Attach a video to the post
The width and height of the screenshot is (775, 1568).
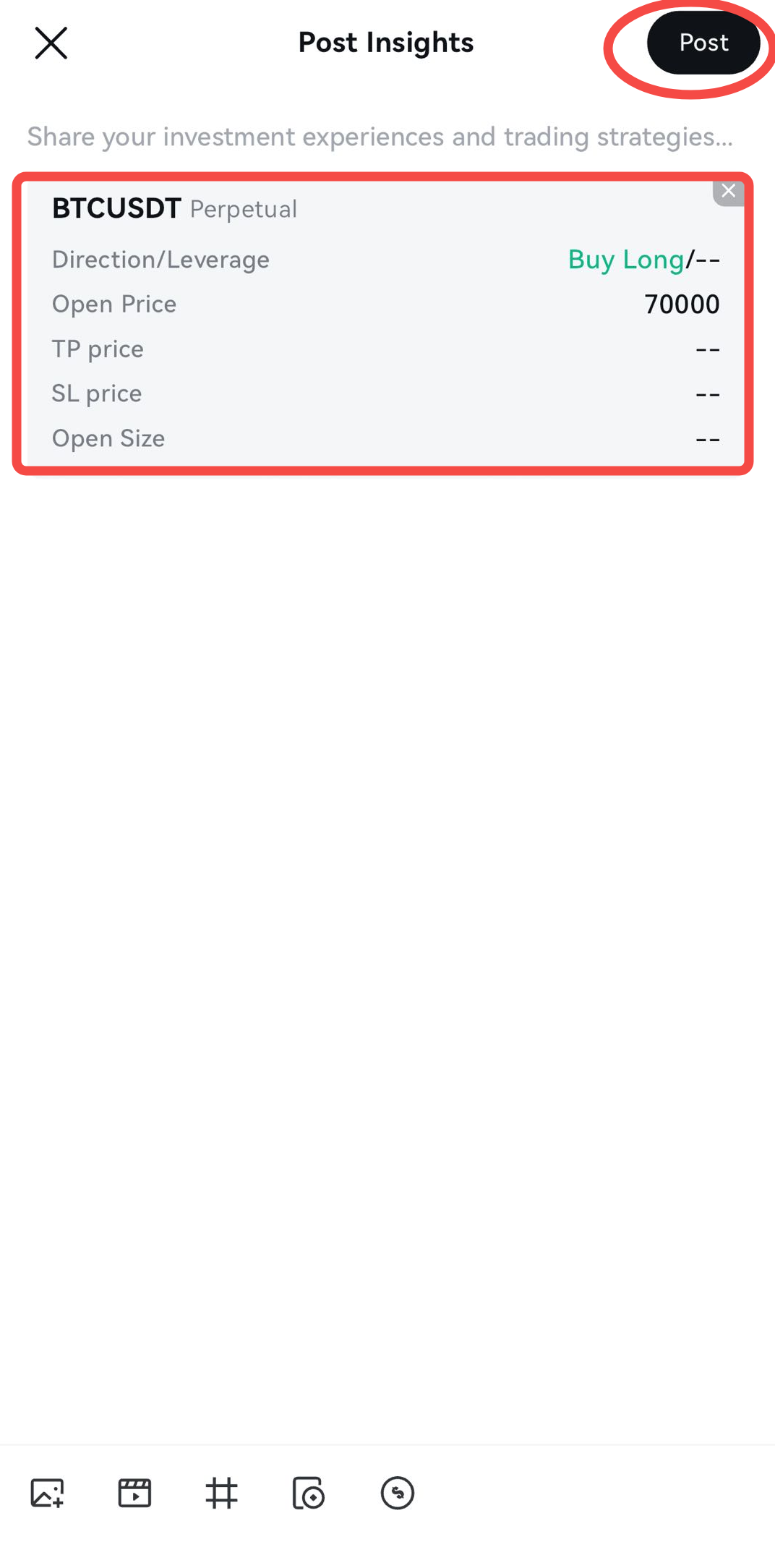(x=134, y=1493)
